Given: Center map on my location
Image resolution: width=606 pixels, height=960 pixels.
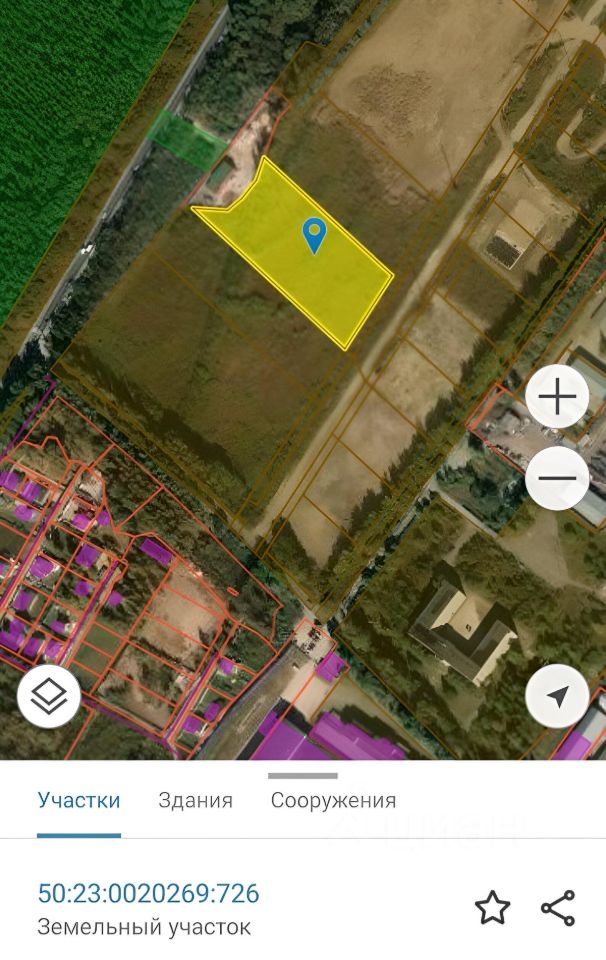Looking at the screenshot, I should 557,696.
